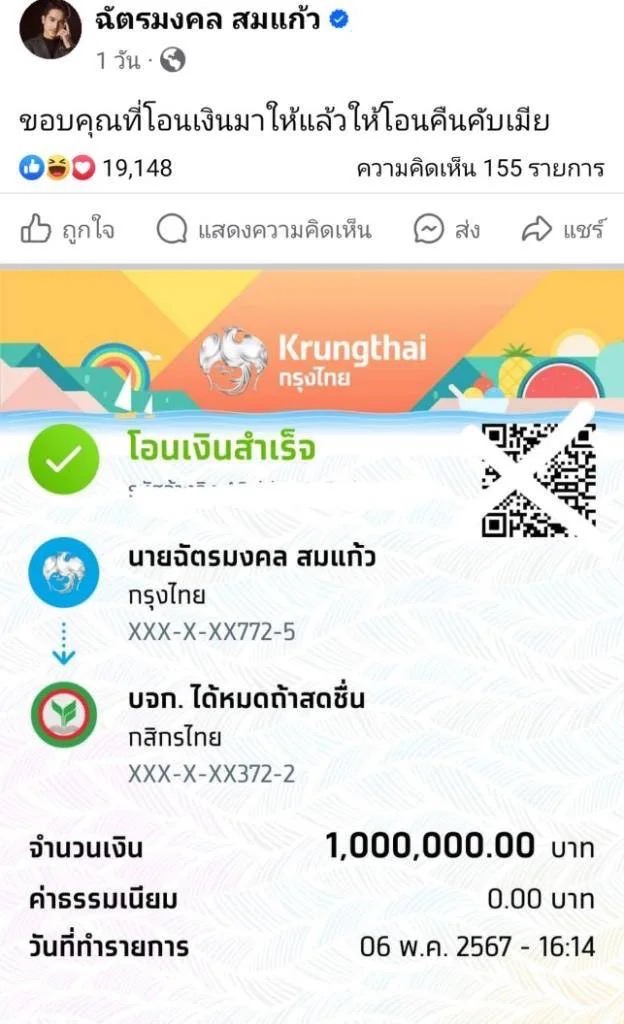Send the post via ส่ง
This screenshot has width=624, height=1024.
(447, 230)
